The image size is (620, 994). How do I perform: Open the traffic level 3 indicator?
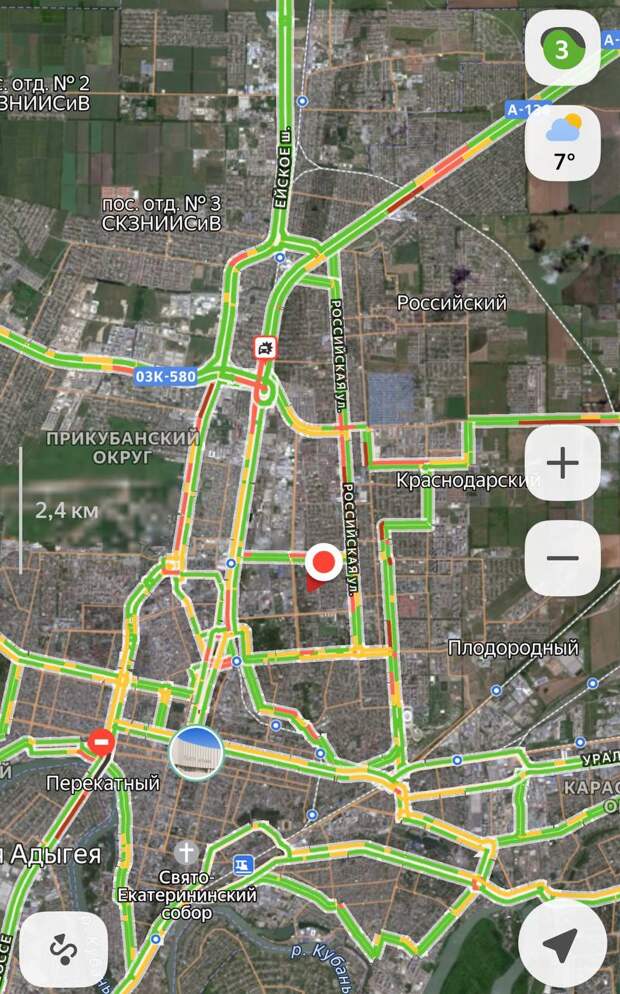[562, 49]
